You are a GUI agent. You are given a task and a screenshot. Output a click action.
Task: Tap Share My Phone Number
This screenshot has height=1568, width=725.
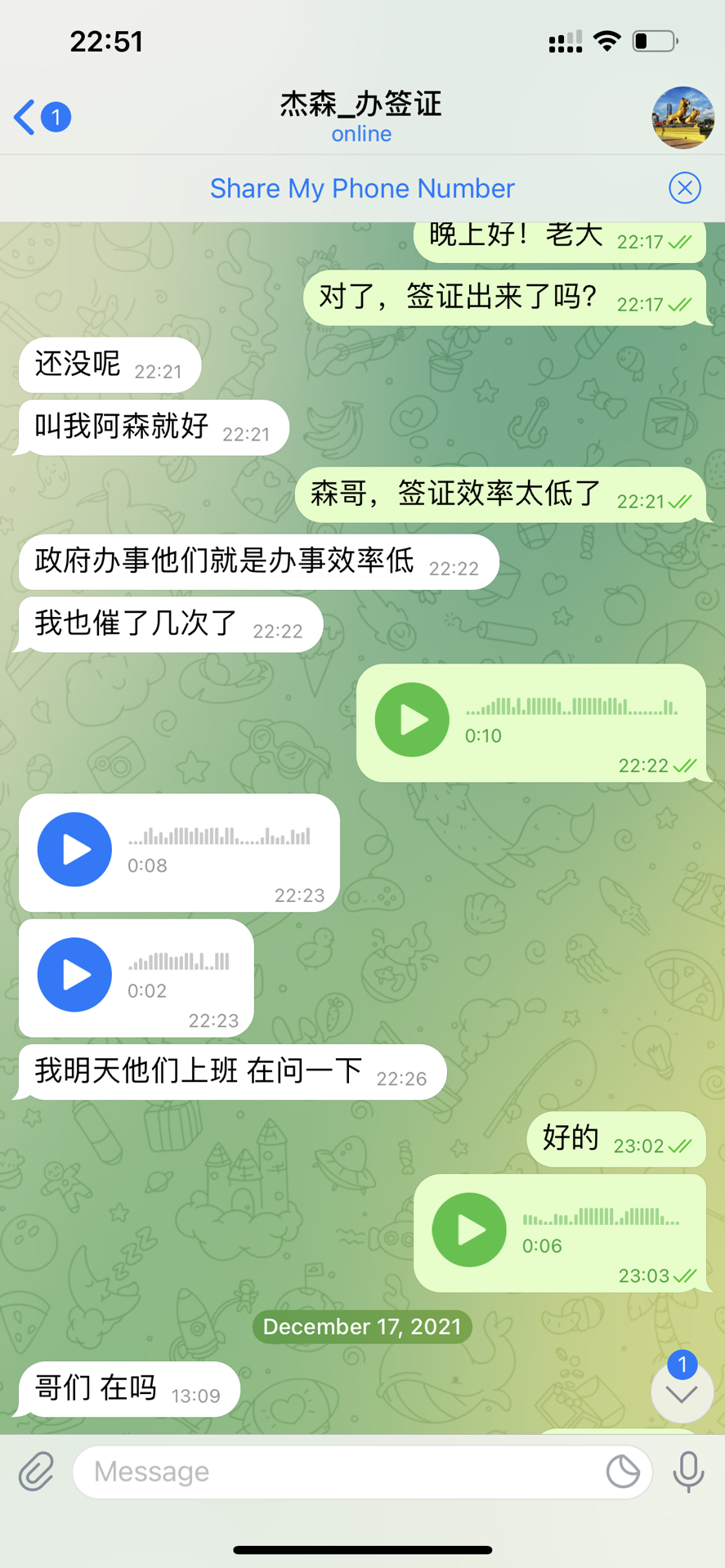[362, 189]
